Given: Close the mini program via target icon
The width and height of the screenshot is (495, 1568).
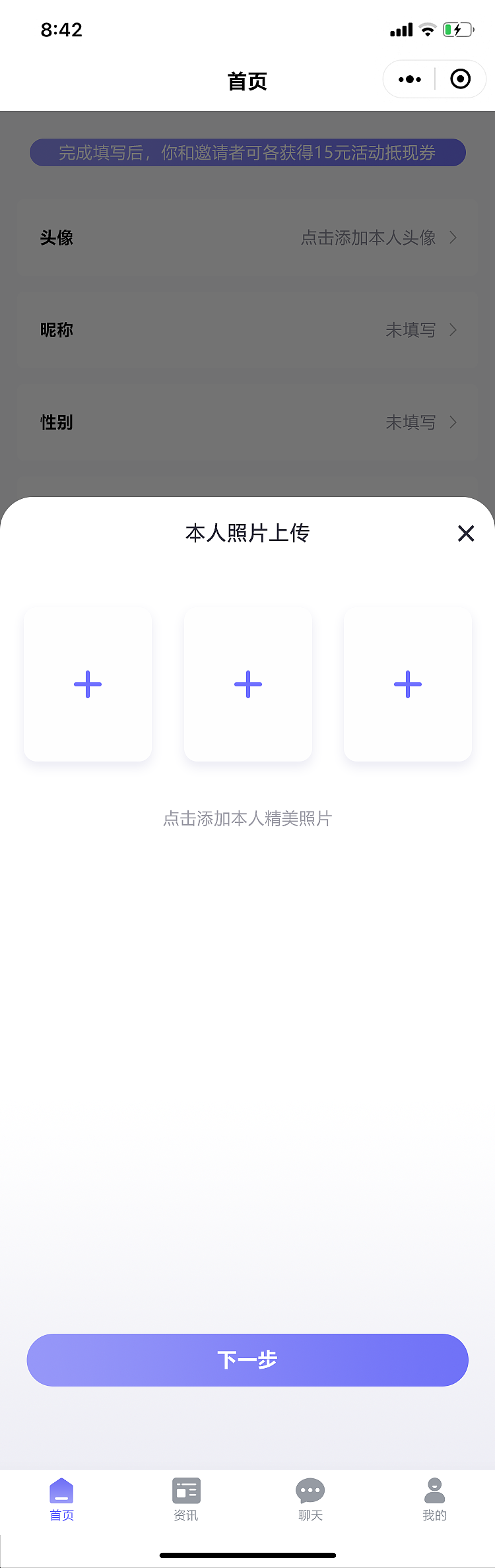Looking at the screenshot, I should (x=460, y=80).
